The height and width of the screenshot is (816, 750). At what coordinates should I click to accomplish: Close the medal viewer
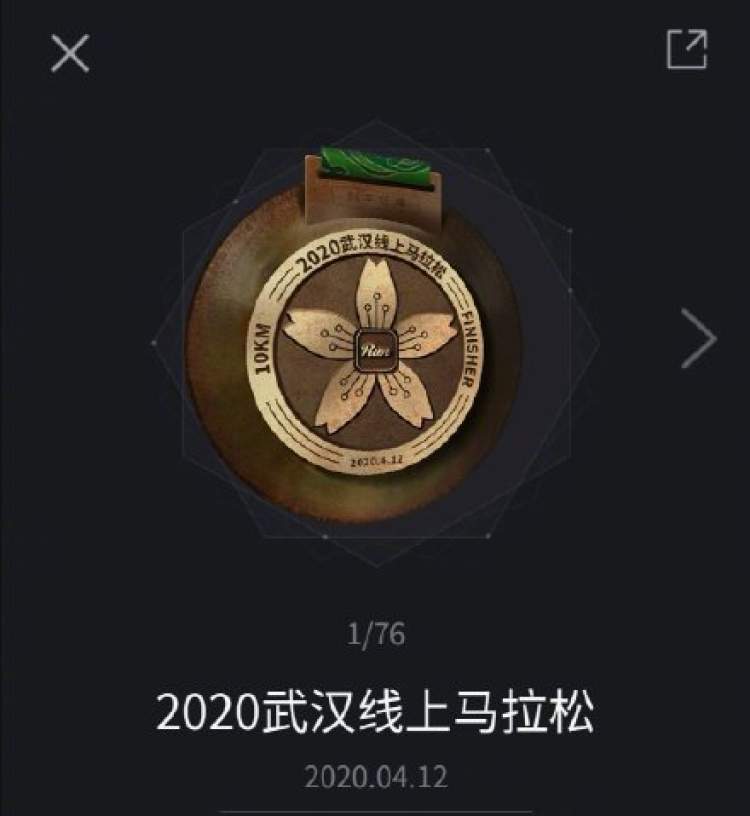click(70, 52)
